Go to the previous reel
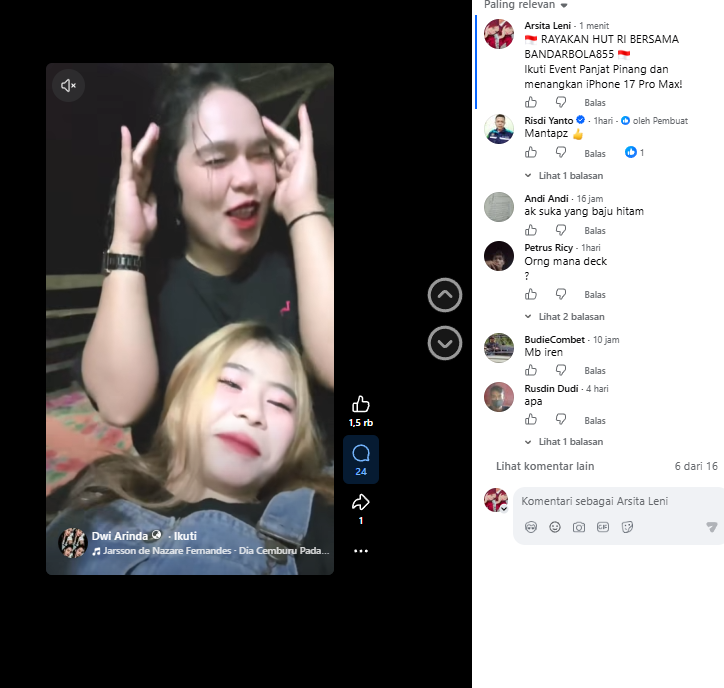Viewport: 724px width, 688px height. tap(445, 295)
